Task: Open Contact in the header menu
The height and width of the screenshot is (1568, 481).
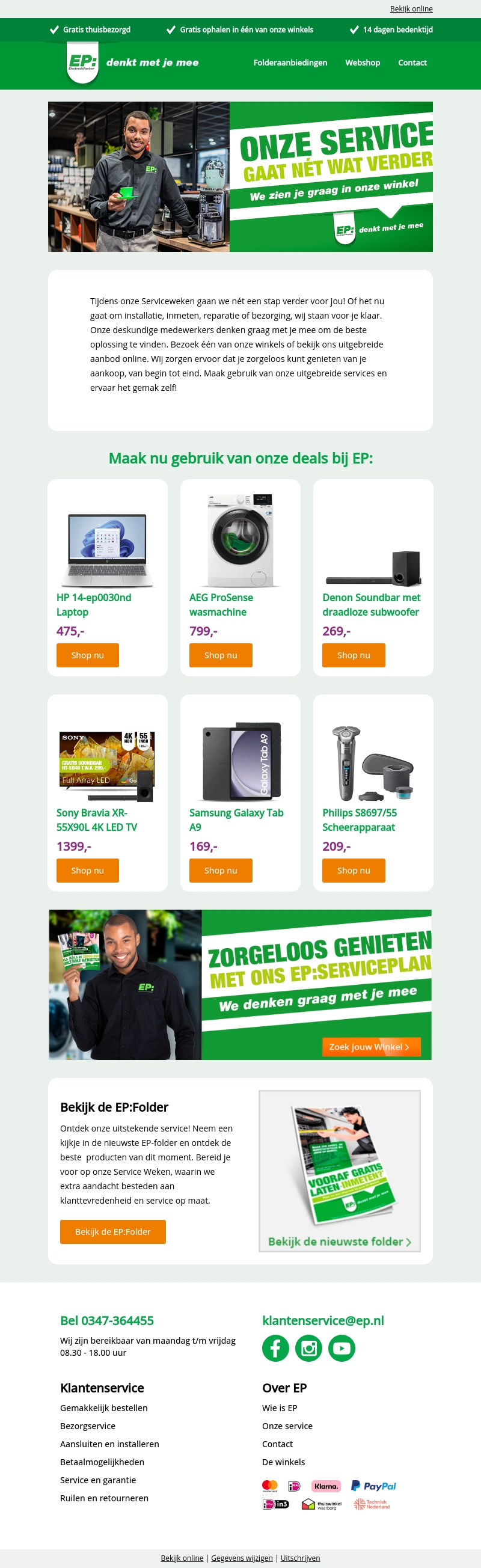Action: point(412,63)
